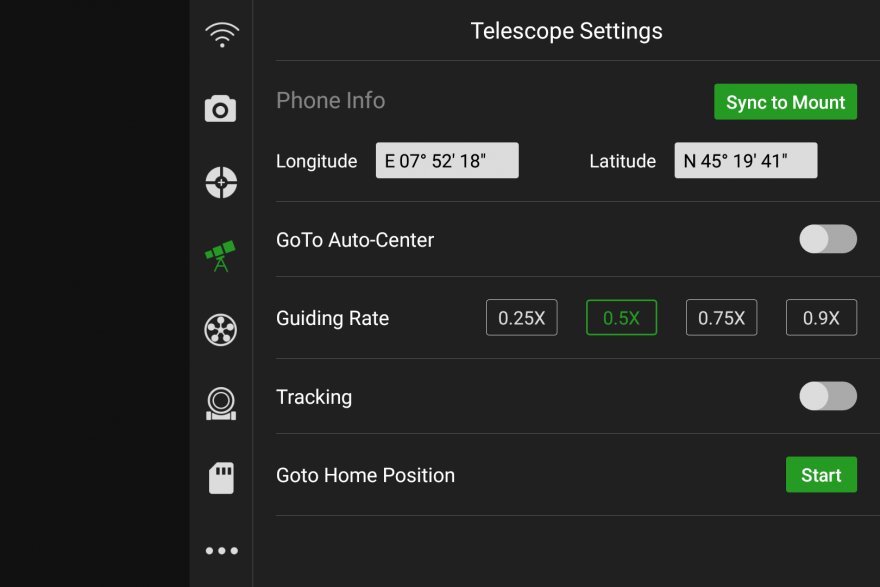The image size is (880, 587).
Task: Turn on Tracking
Action: pyautogui.click(x=827, y=396)
